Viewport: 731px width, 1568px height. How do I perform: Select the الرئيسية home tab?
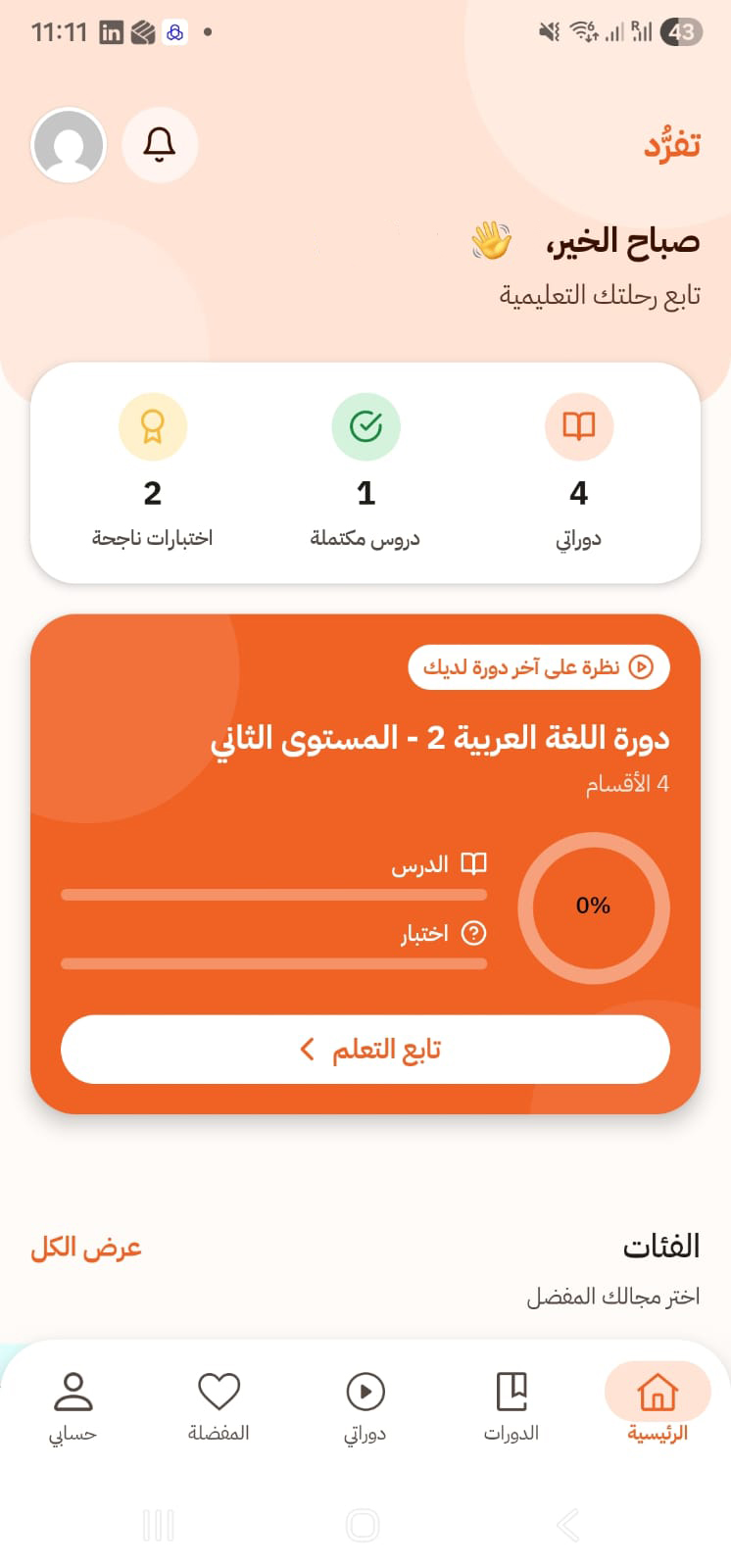658,1403
